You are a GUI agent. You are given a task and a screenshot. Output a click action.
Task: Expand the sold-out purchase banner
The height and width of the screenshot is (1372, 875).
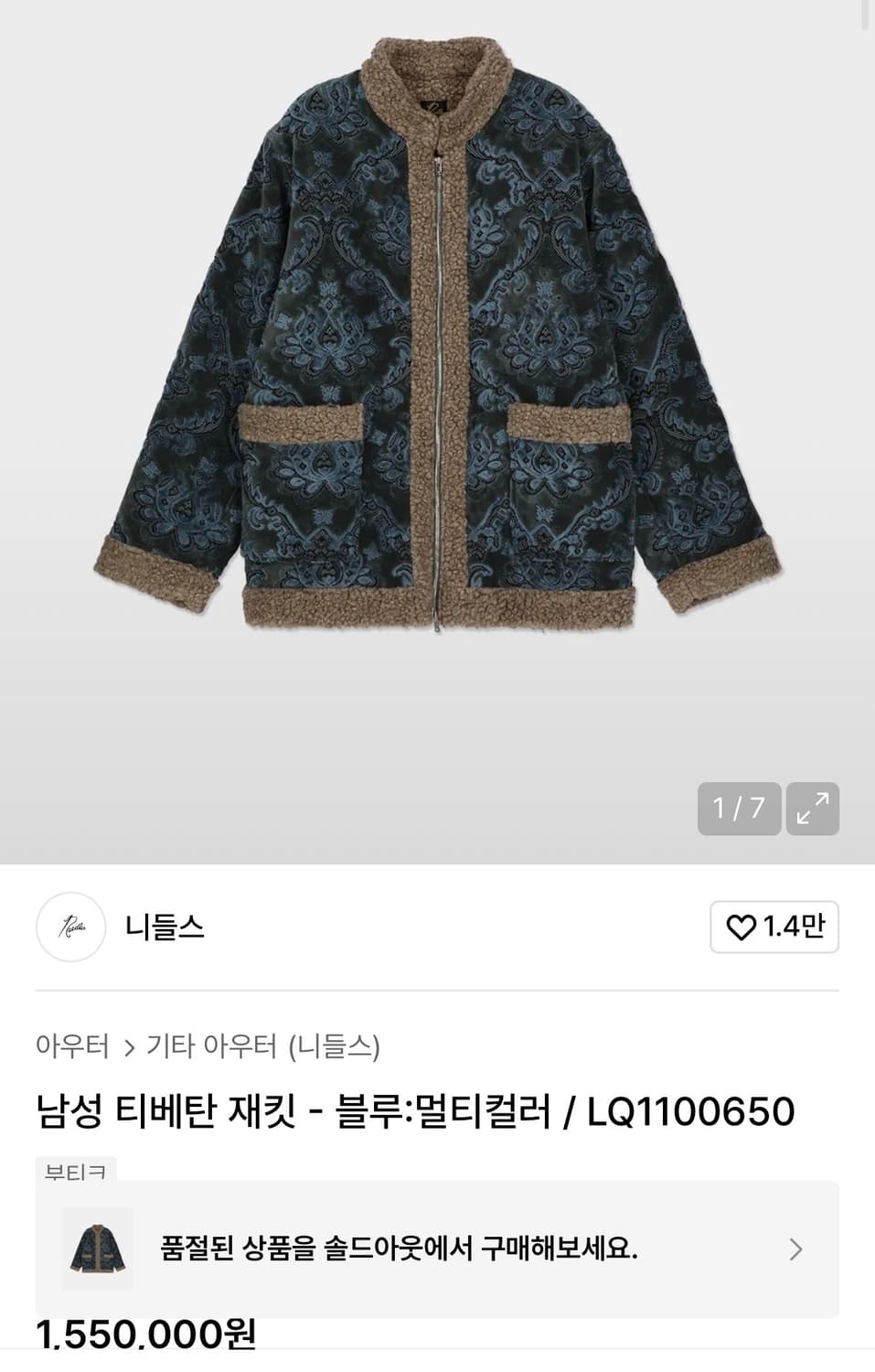coord(437,1248)
